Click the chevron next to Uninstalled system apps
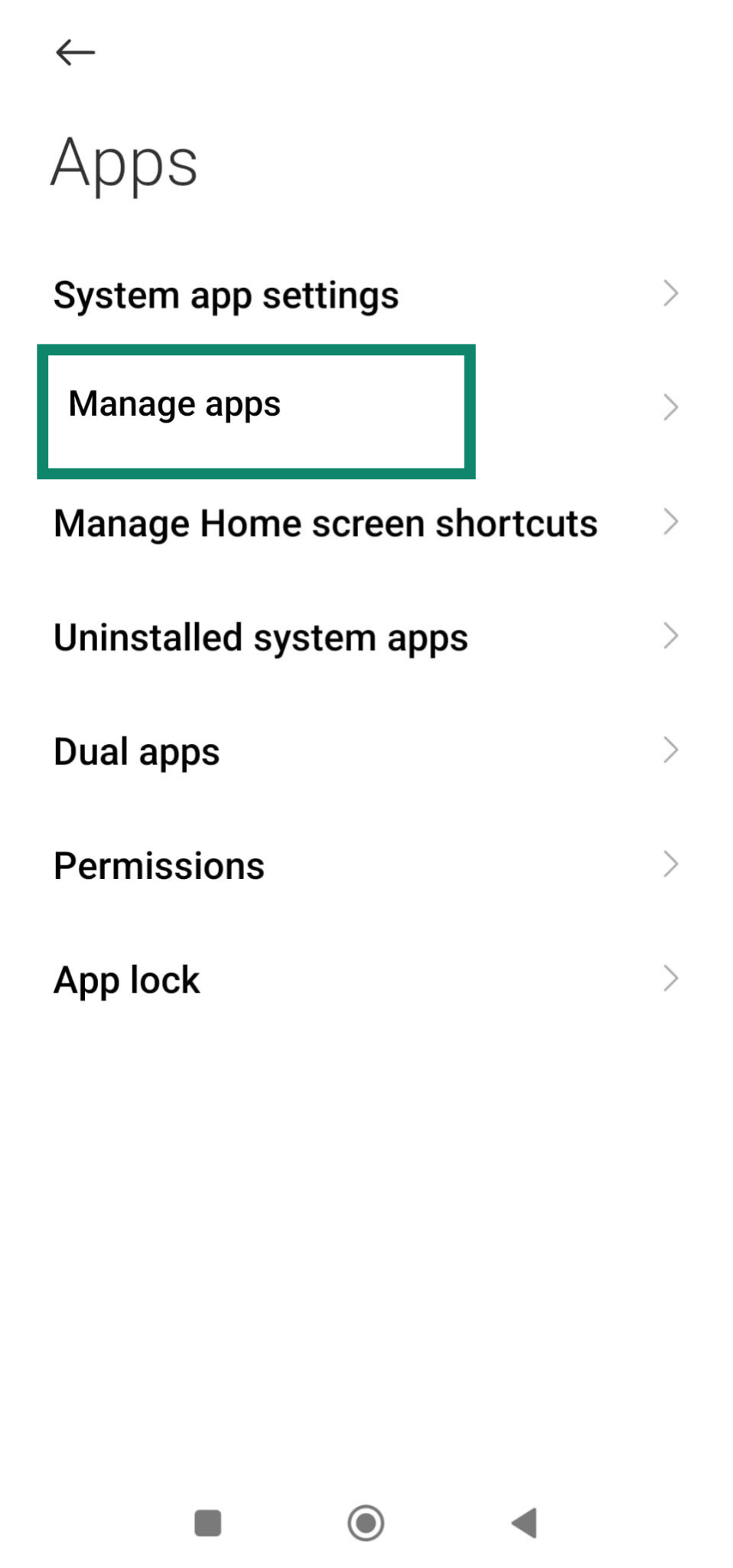Viewport: 733px width, 1568px height. coord(671,635)
